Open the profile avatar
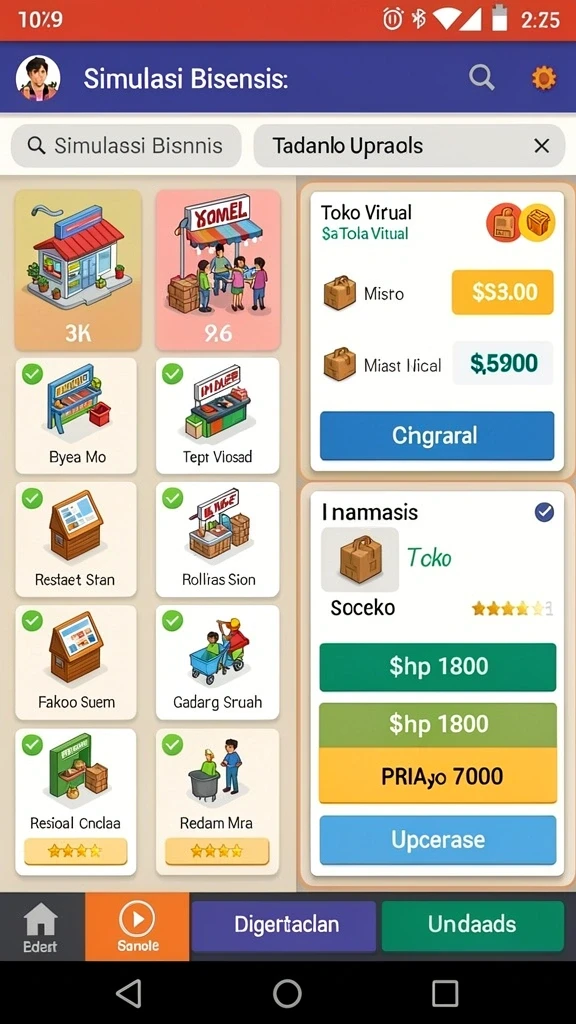 (38, 78)
